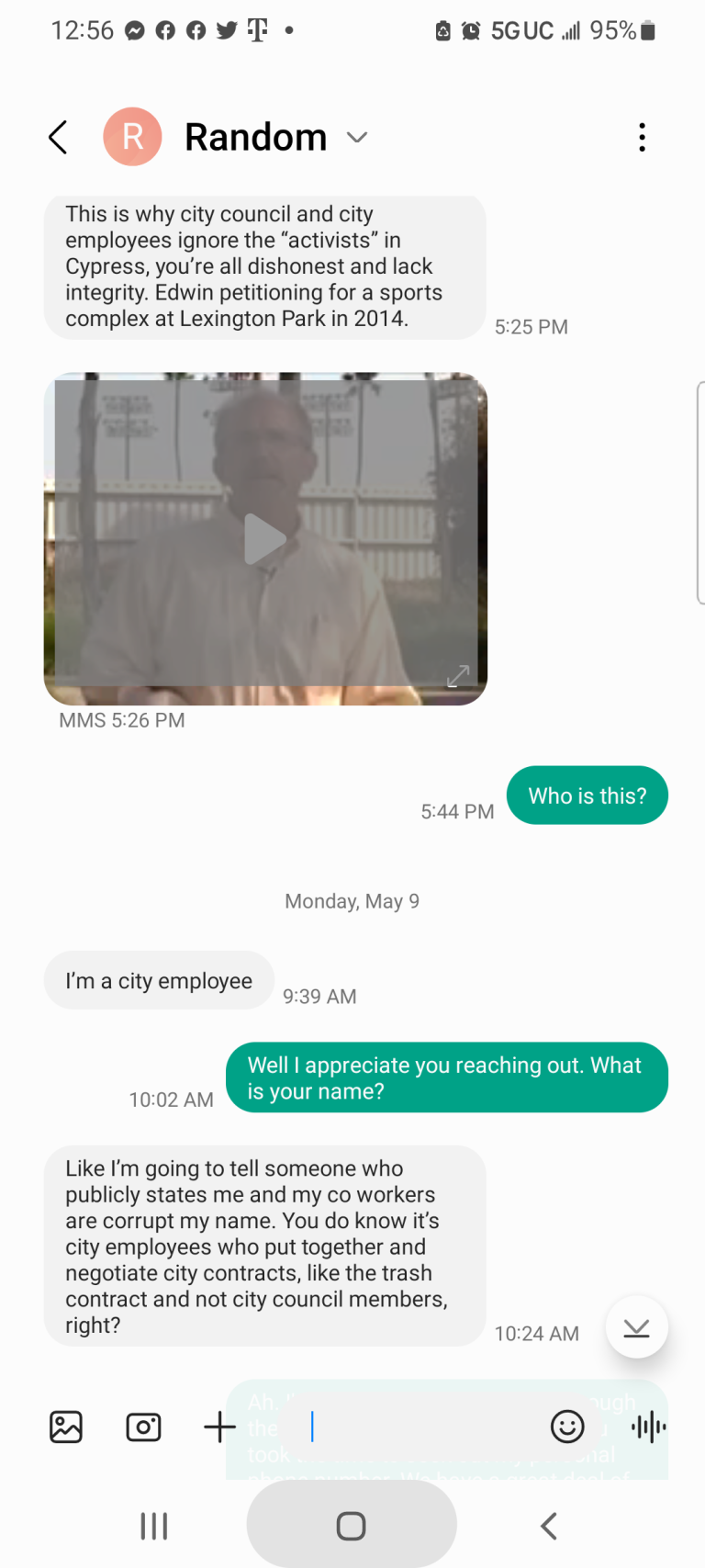Select the camera icon to take a photo

pyautogui.click(x=143, y=1427)
